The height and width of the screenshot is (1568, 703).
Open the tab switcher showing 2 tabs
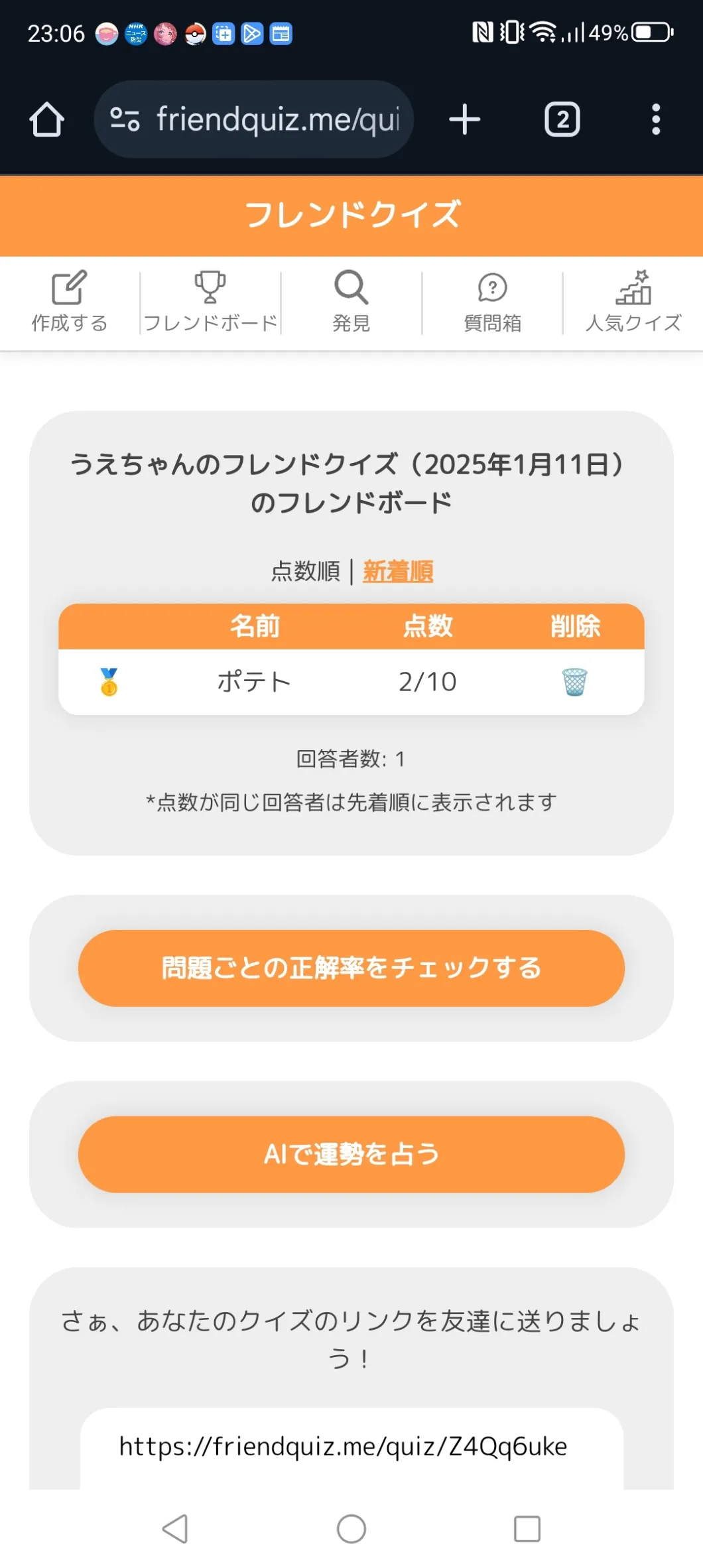(562, 119)
